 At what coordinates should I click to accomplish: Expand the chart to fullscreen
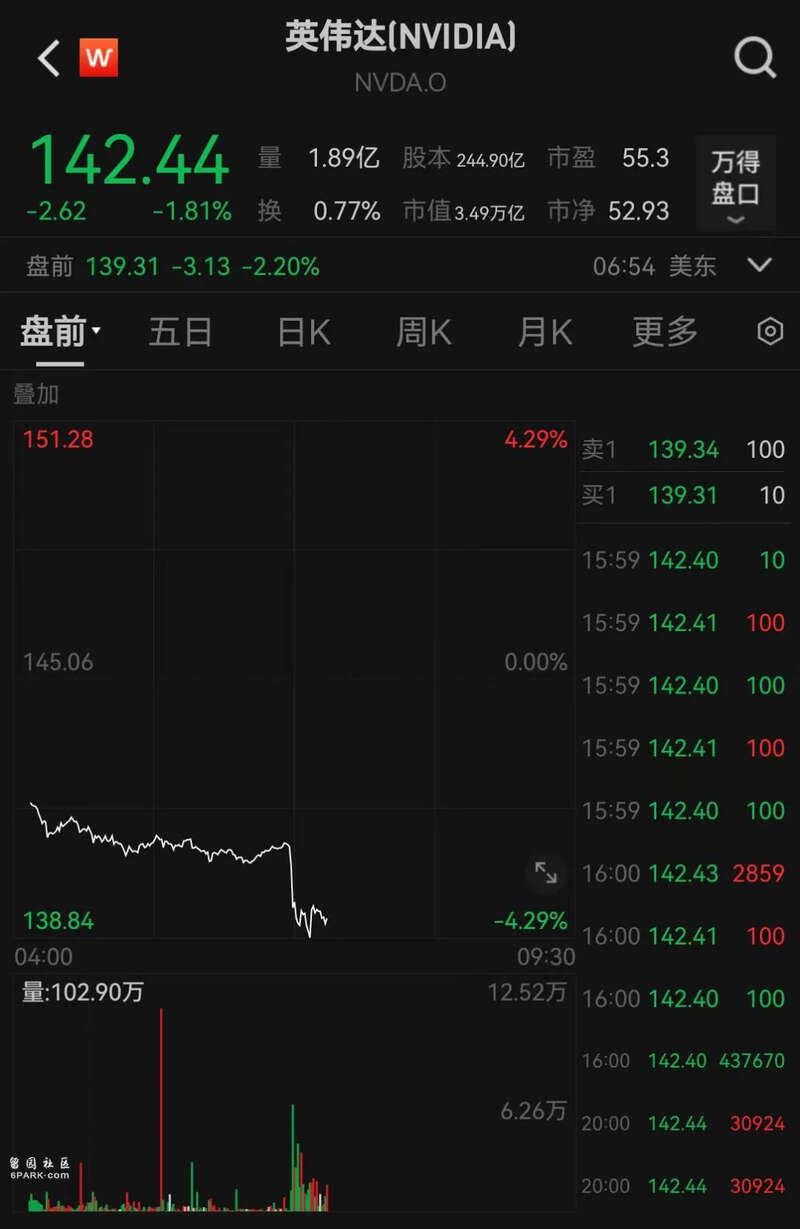tap(546, 873)
